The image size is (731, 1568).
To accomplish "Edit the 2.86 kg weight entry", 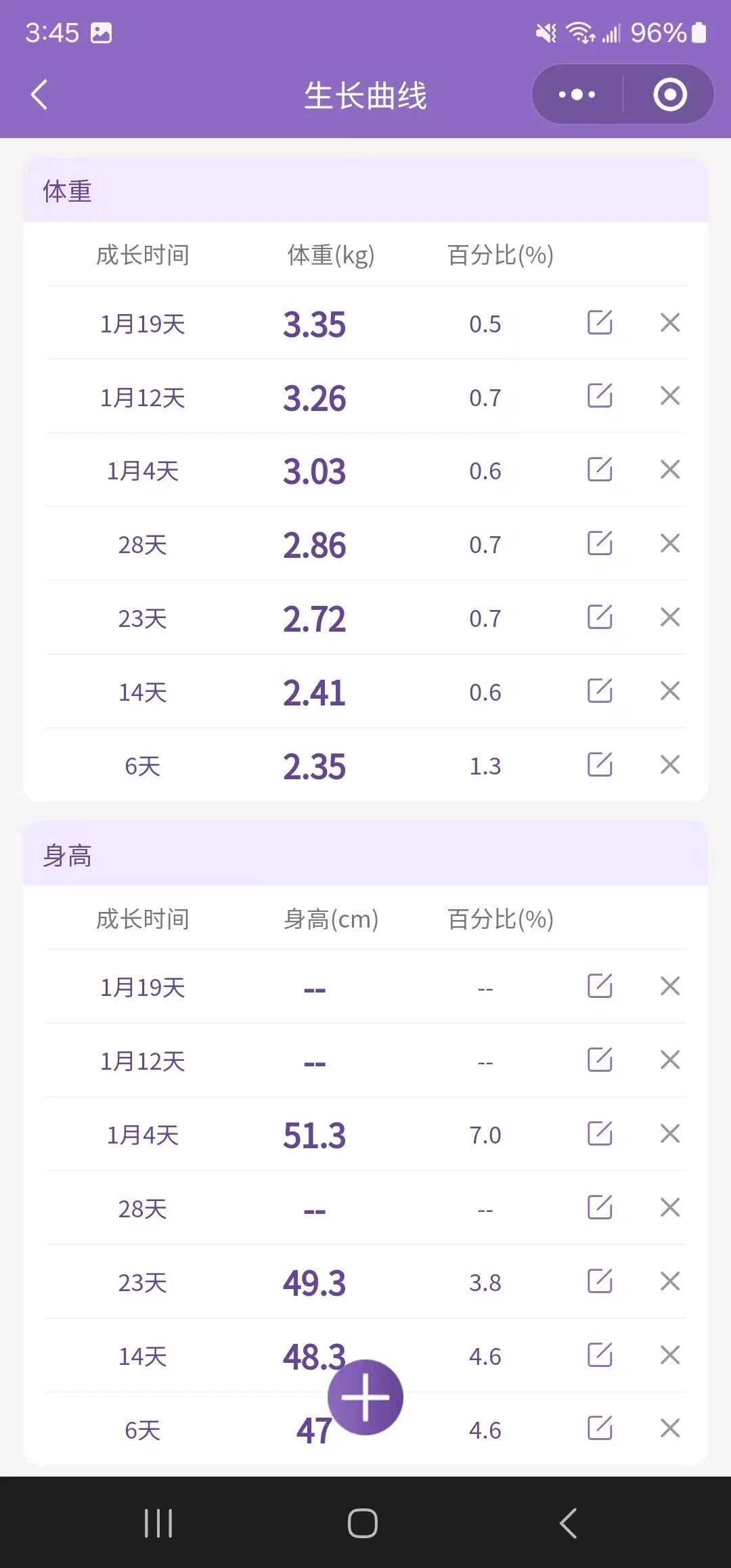I will pyautogui.click(x=600, y=543).
